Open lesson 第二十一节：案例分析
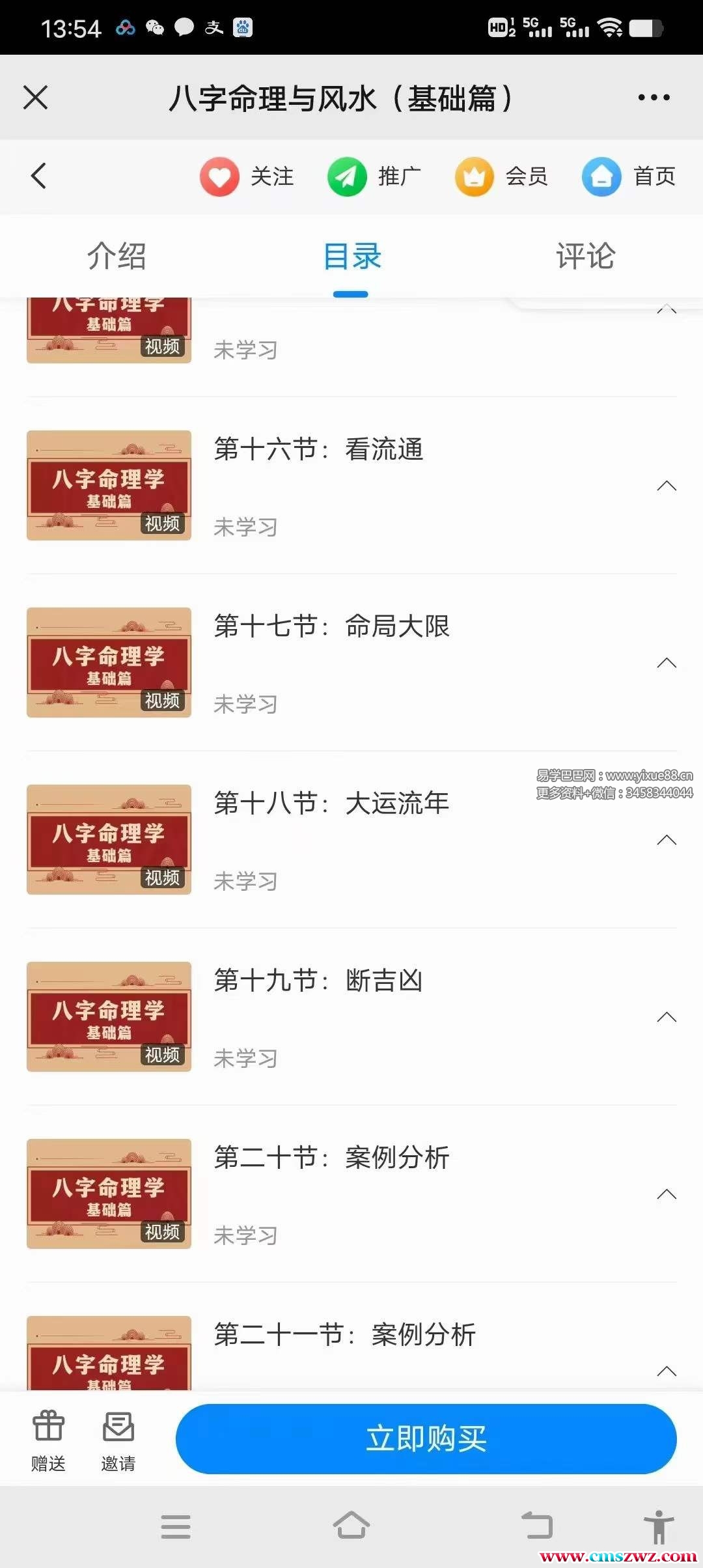 pos(345,1335)
